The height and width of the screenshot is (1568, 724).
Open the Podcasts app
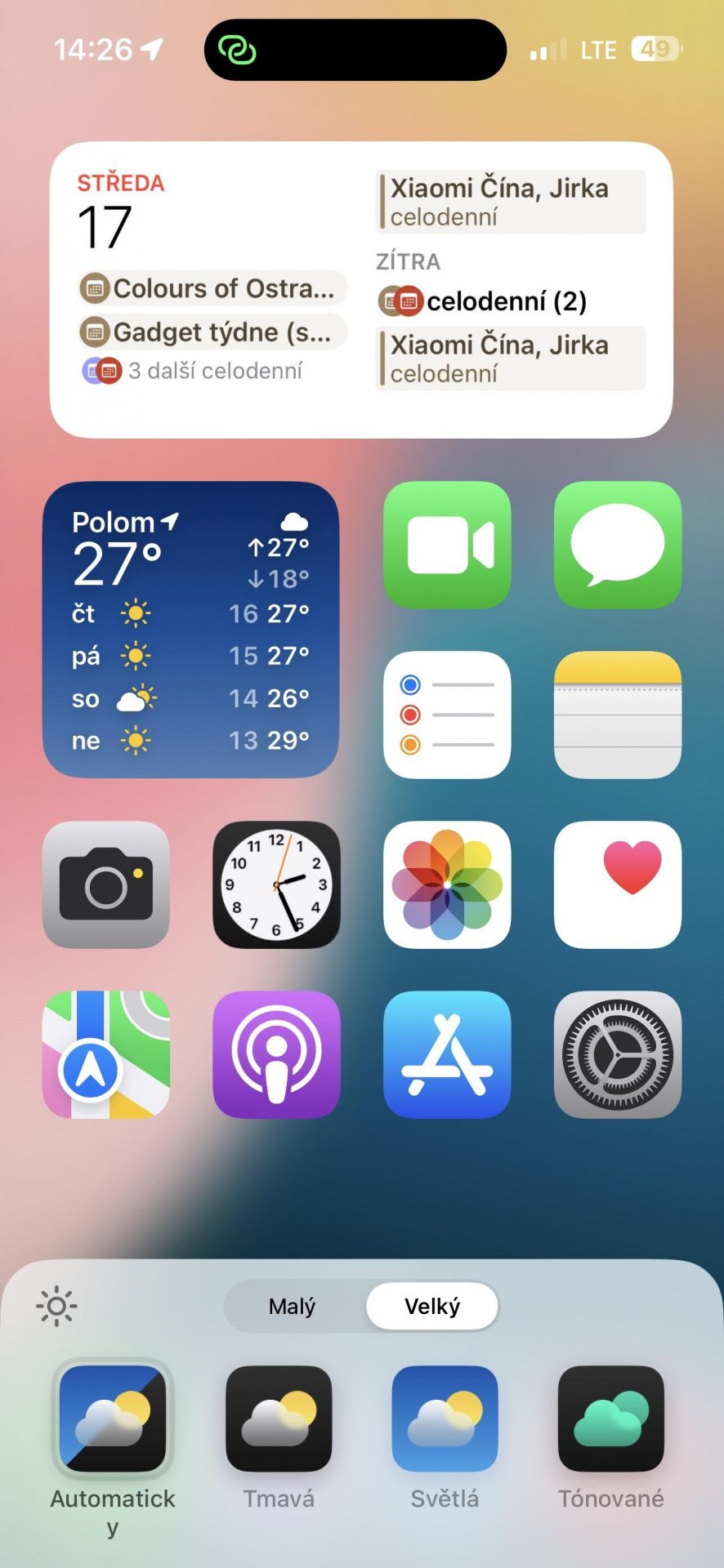coord(276,1054)
